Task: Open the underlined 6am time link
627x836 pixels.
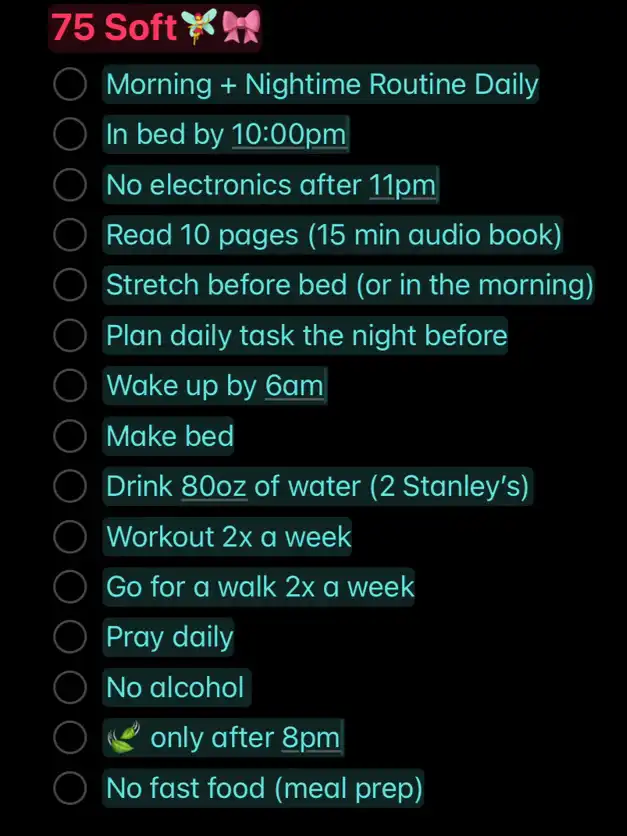Action: click(295, 386)
